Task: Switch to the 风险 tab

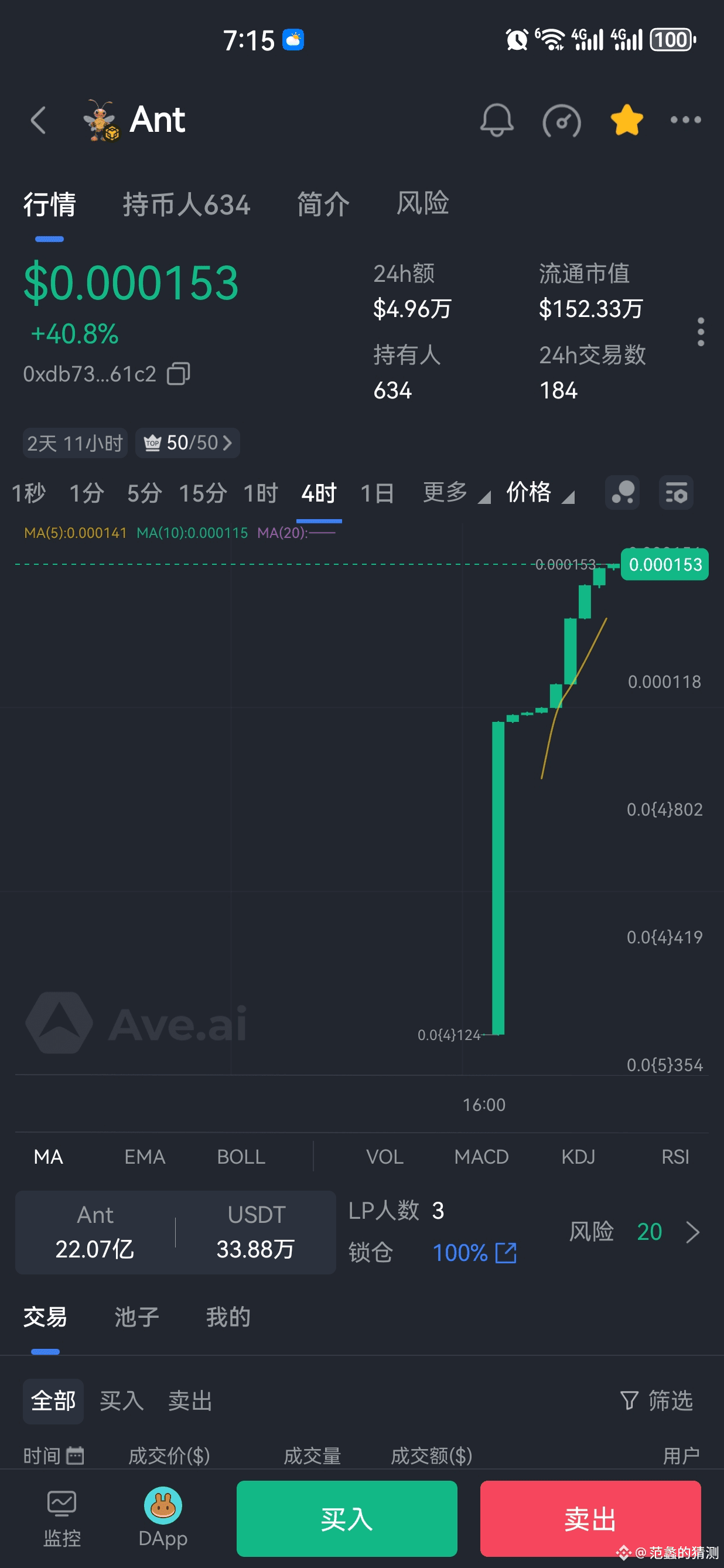Action: [423, 203]
